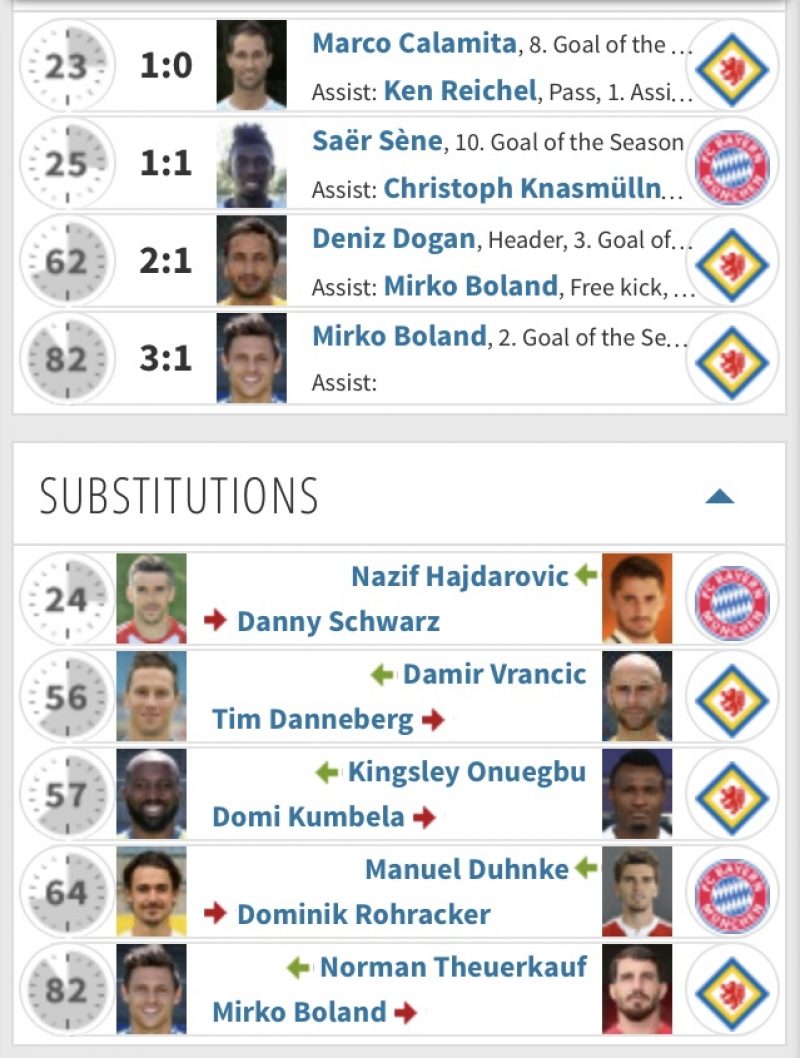Open Kingsley Onuegbu's player page
The height and width of the screenshot is (1058, 800).
466,772
